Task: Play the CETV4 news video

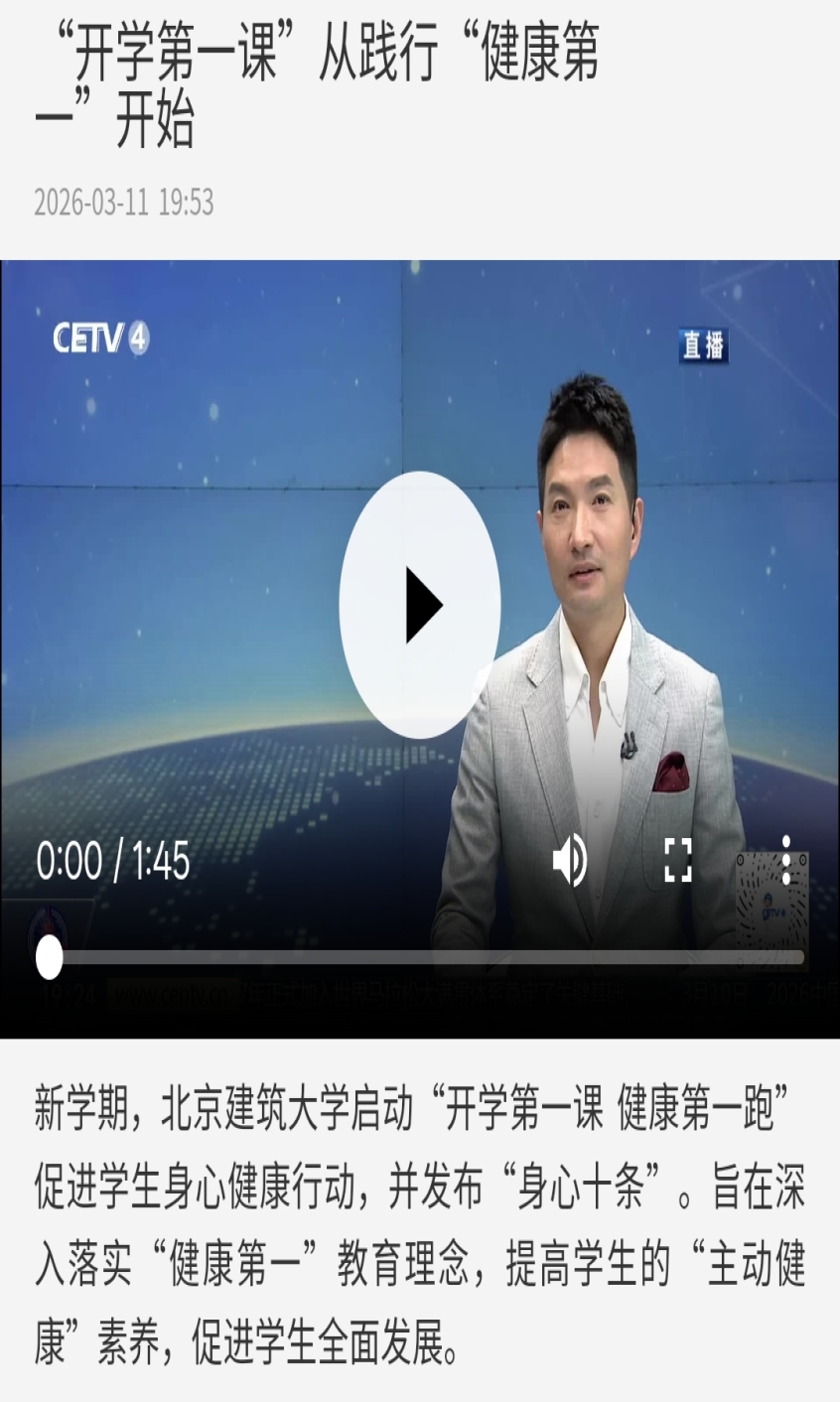Action: 419,604
